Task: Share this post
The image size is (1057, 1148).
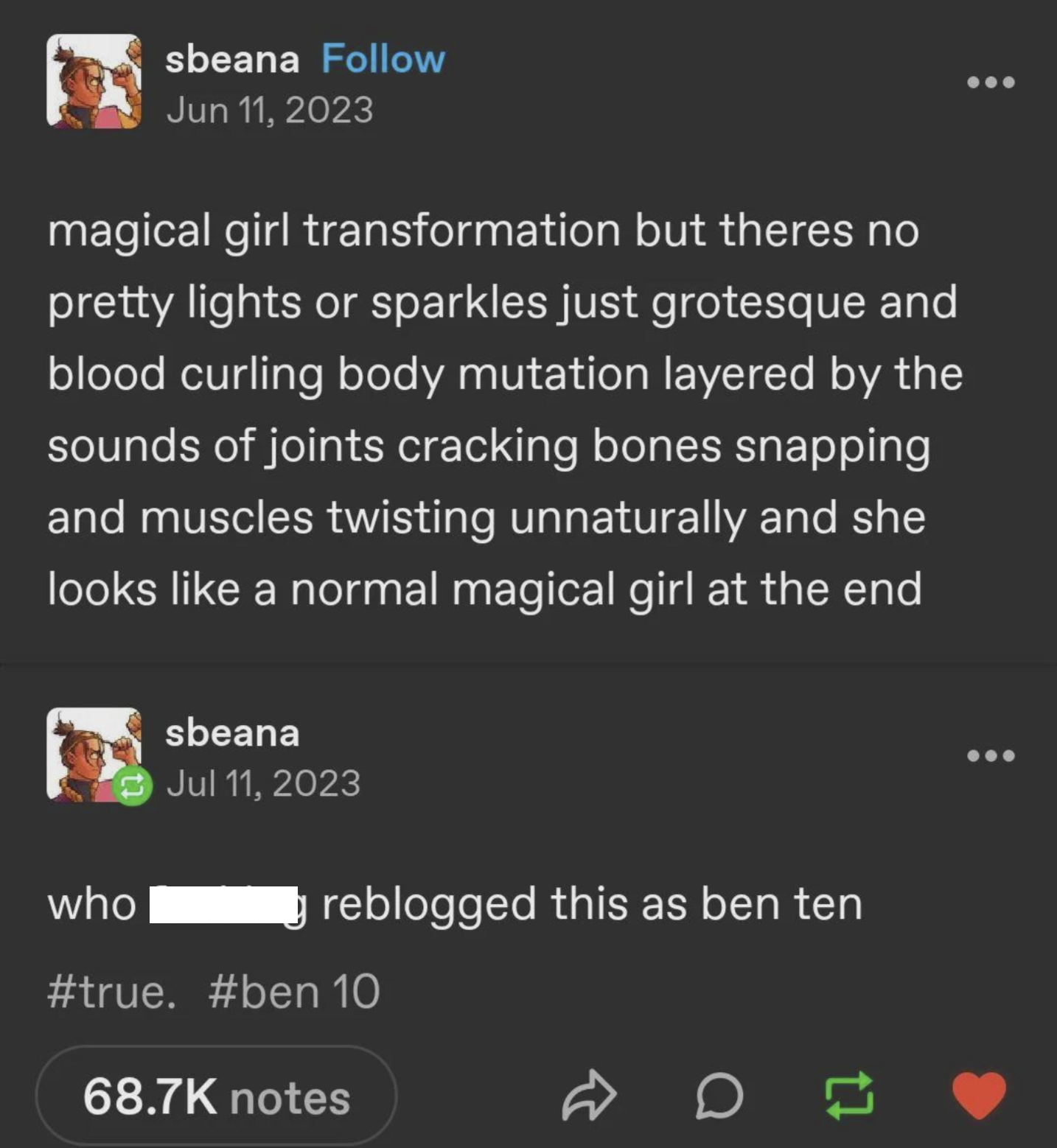Action: (588, 1097)
